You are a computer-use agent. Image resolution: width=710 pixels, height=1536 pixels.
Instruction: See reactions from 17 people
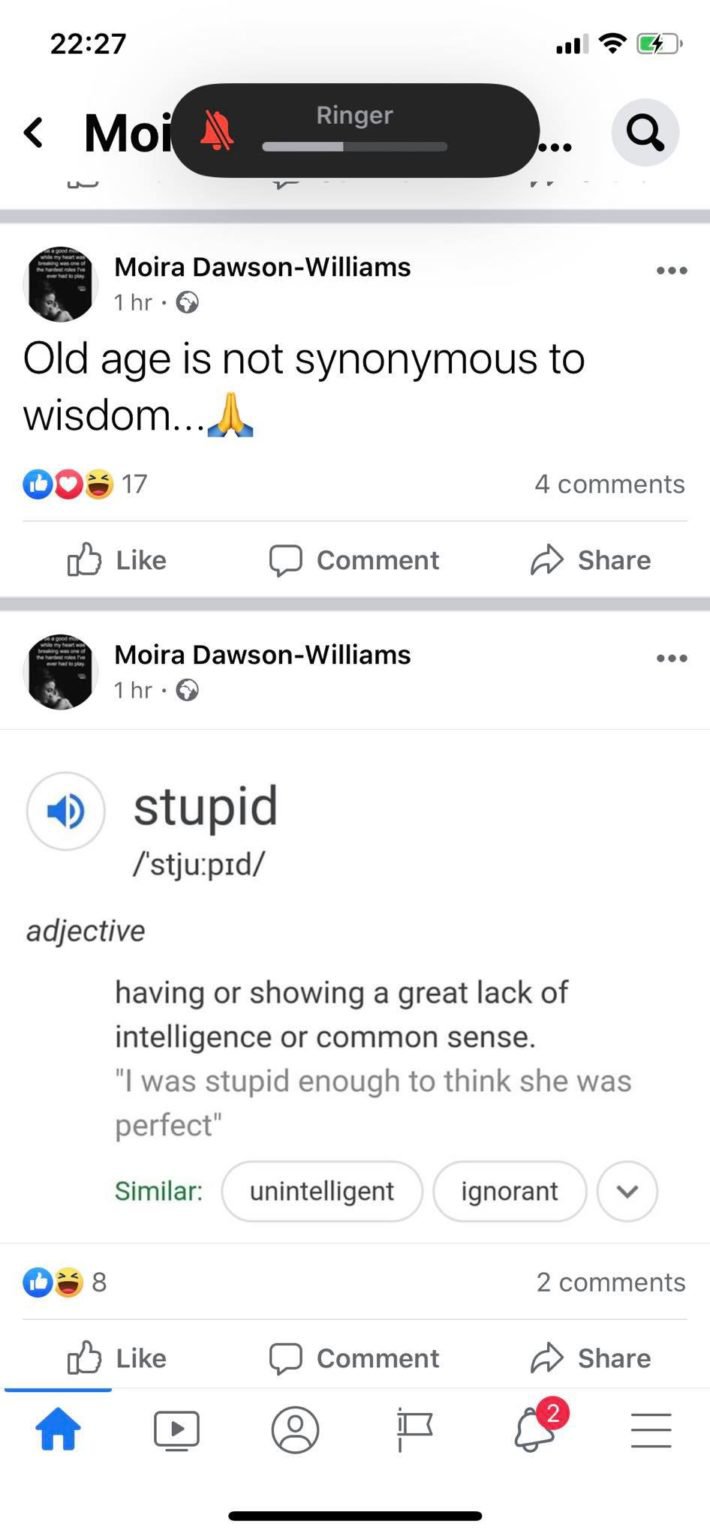[86, 484]
